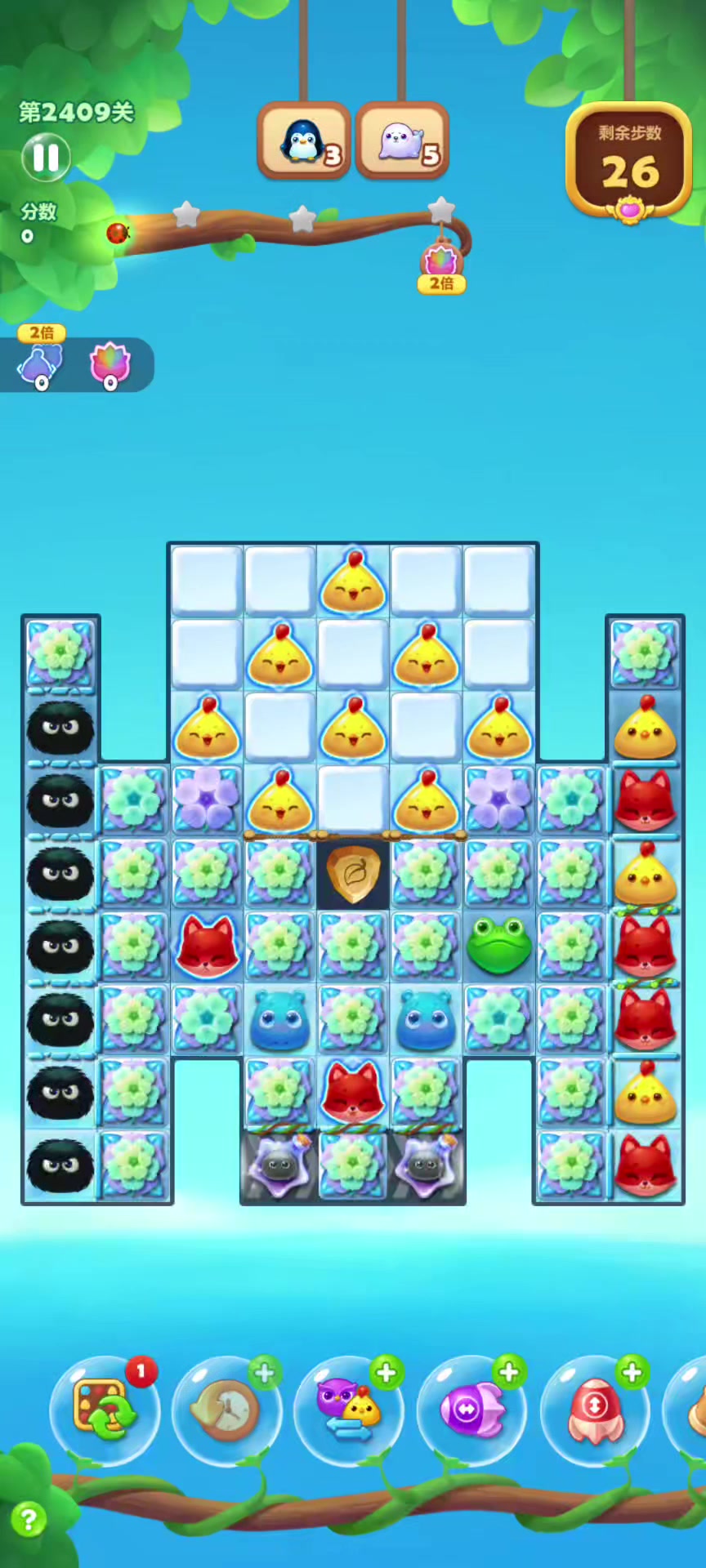Tap the green frog piece

tap(498, 947)
